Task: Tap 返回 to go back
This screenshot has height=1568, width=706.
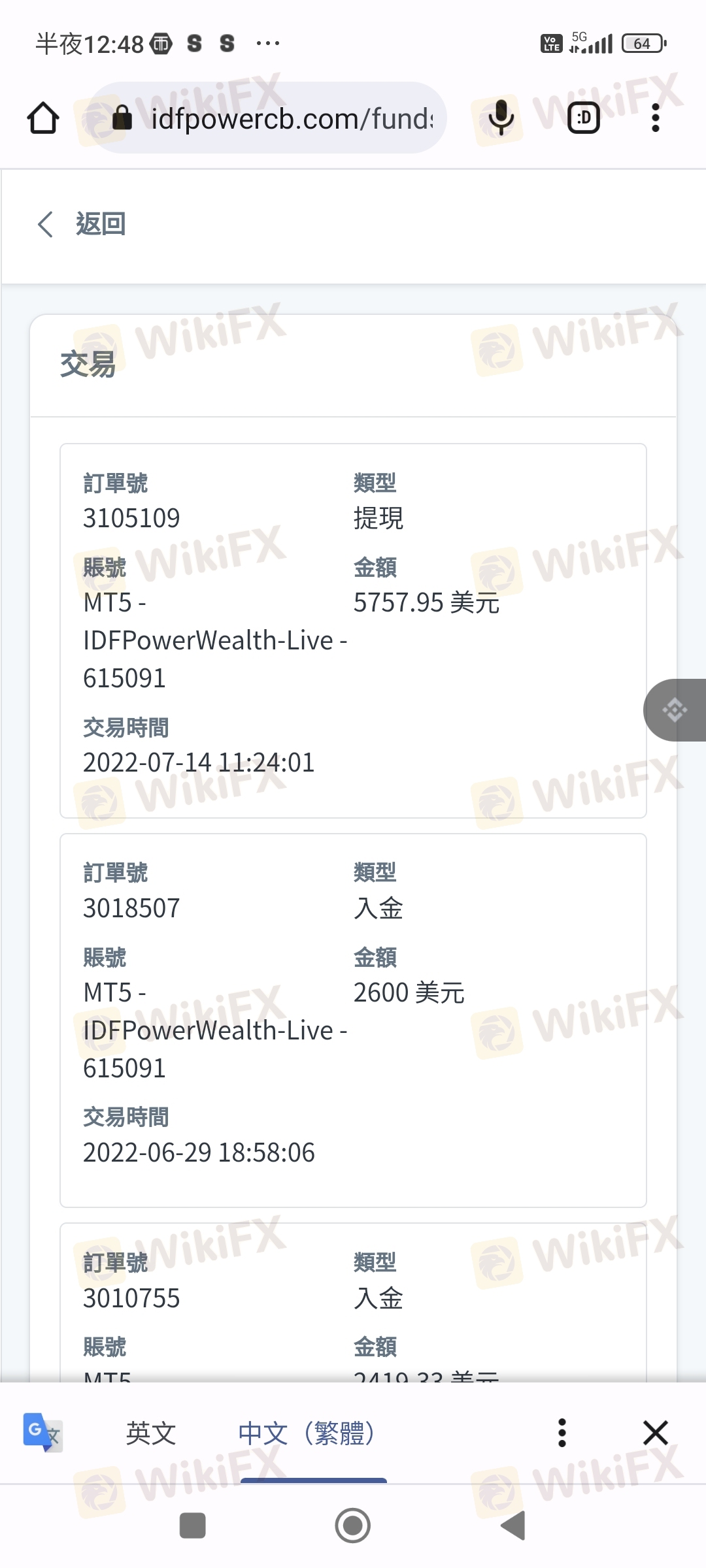Action: [81, 224]
